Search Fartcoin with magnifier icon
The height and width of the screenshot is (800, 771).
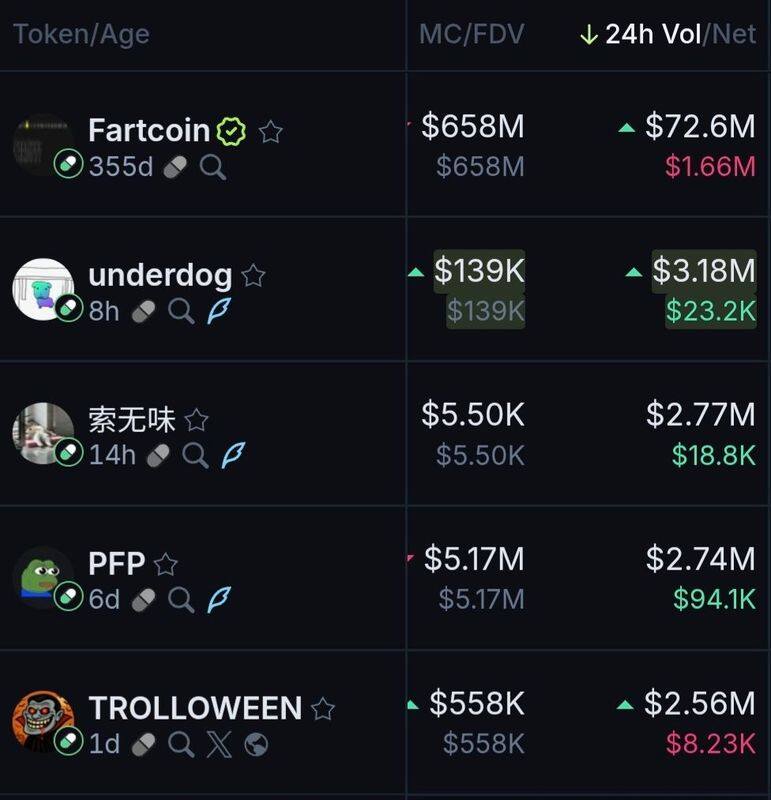pos(212,166)
